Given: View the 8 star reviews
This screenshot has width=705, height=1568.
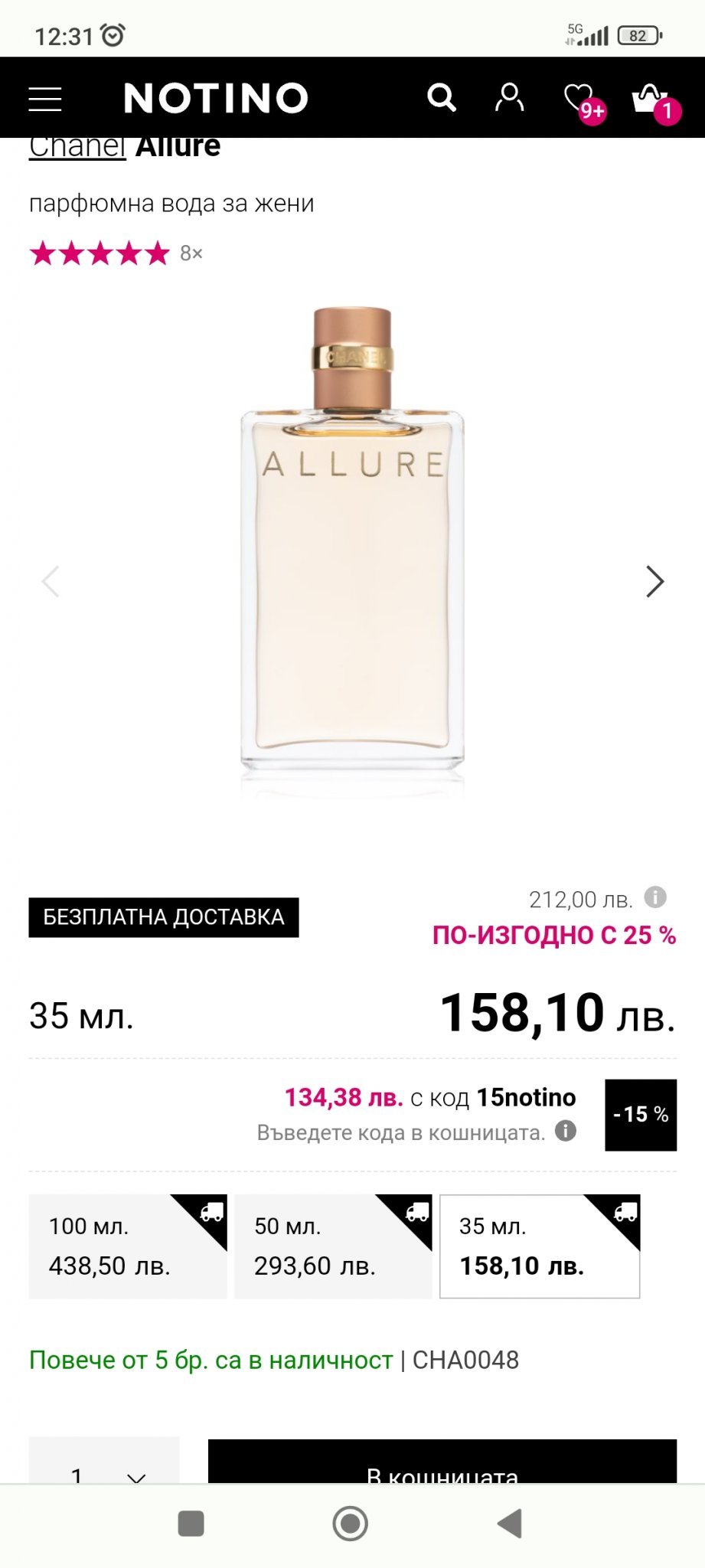Looking at the screenshot, I should (x=115, y=253).
